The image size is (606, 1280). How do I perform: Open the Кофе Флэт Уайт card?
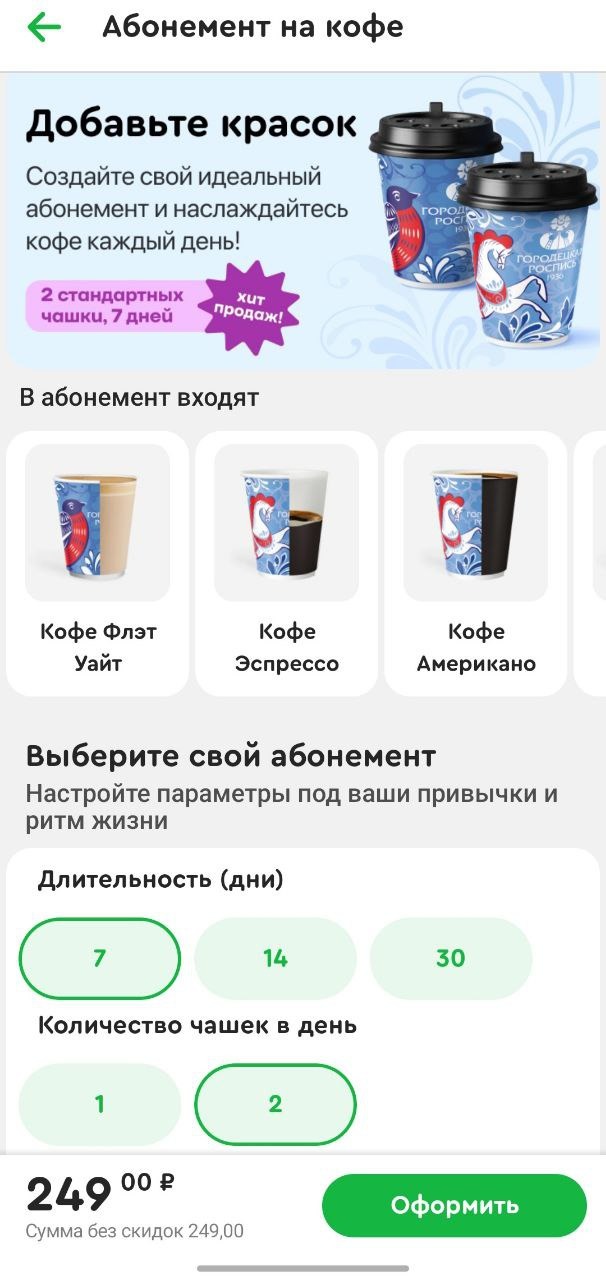click(x=98, y=563)
